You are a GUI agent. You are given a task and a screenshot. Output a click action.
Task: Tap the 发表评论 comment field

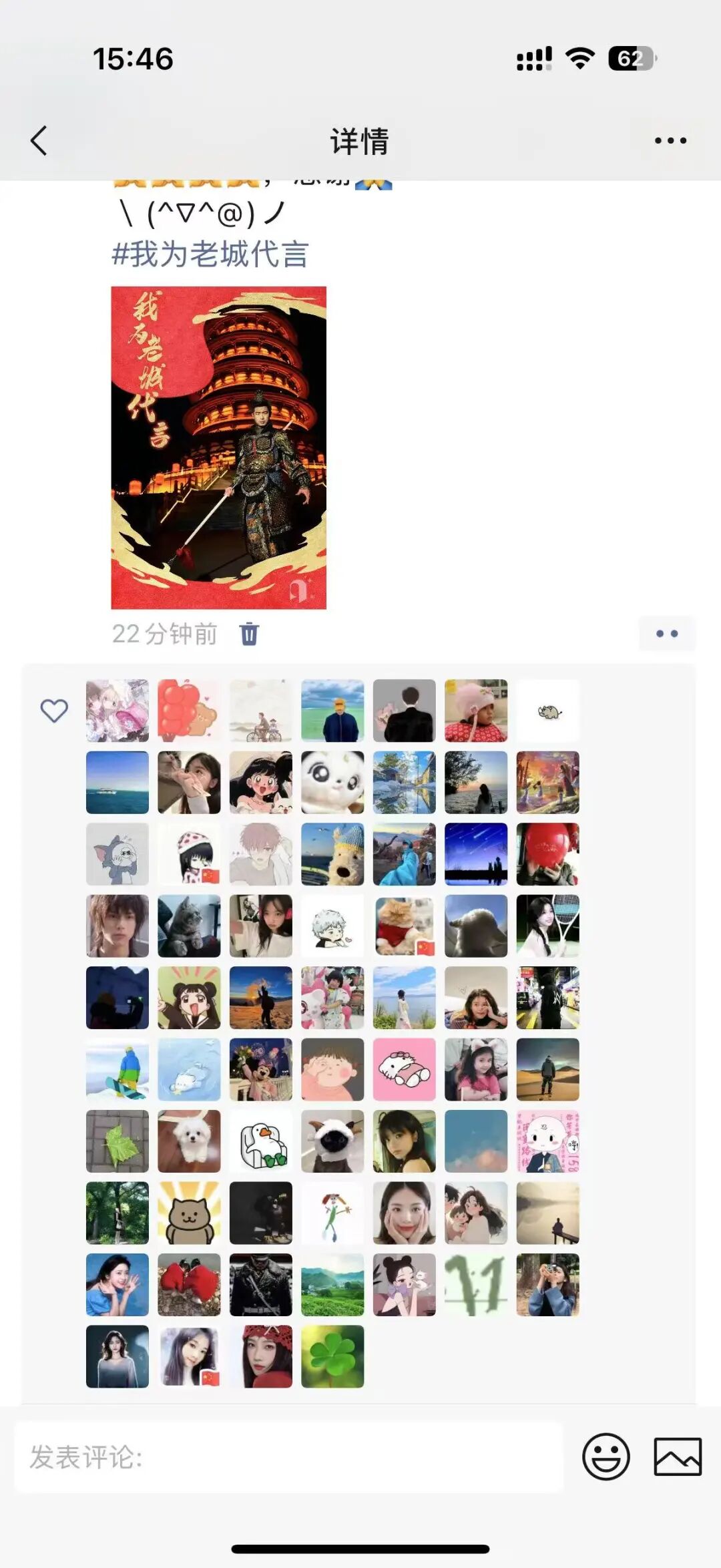tap(288, 1457)
